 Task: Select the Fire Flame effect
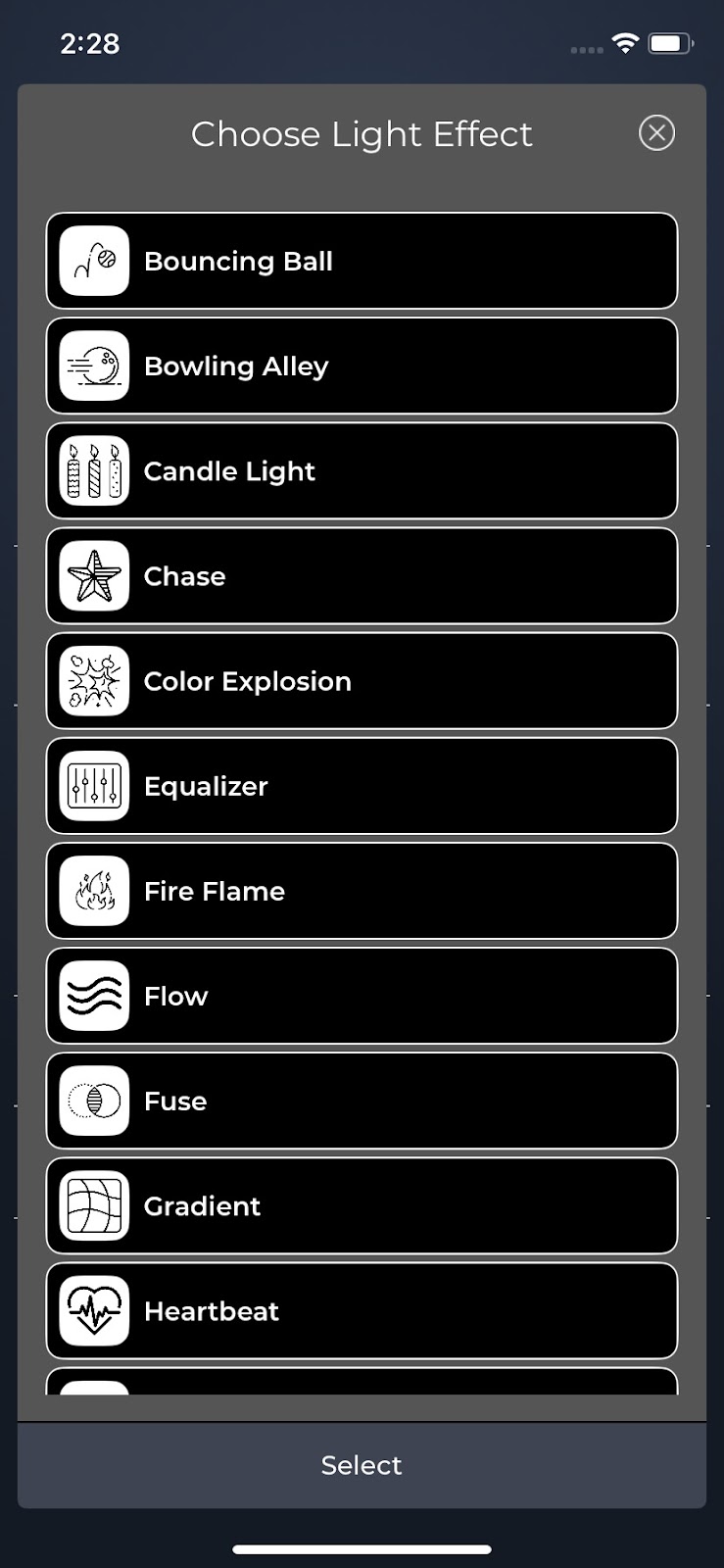[362, 890]
